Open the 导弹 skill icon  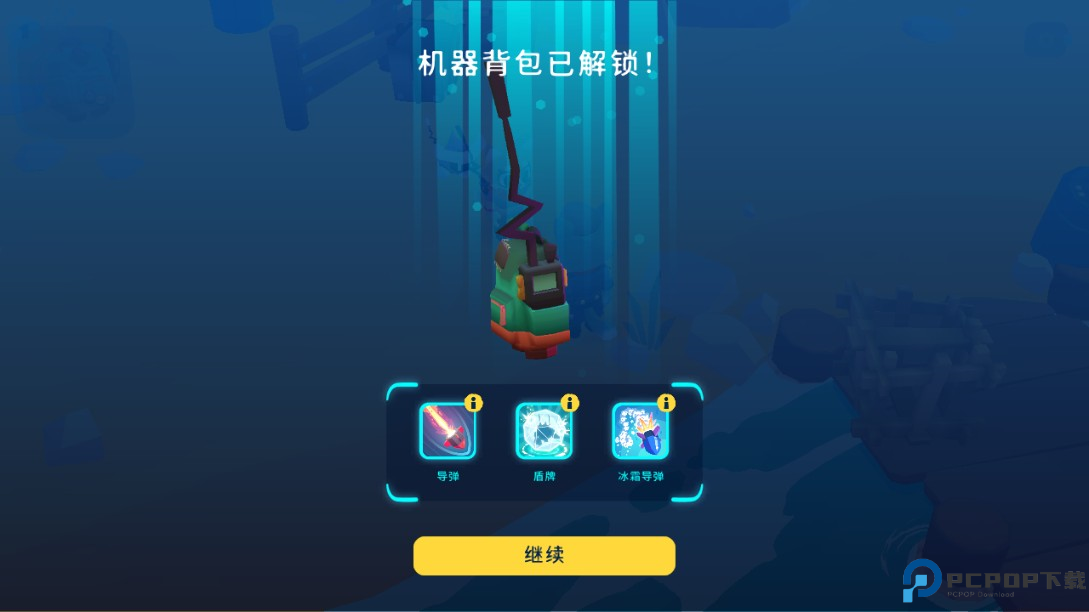click(x=447, y=432)
